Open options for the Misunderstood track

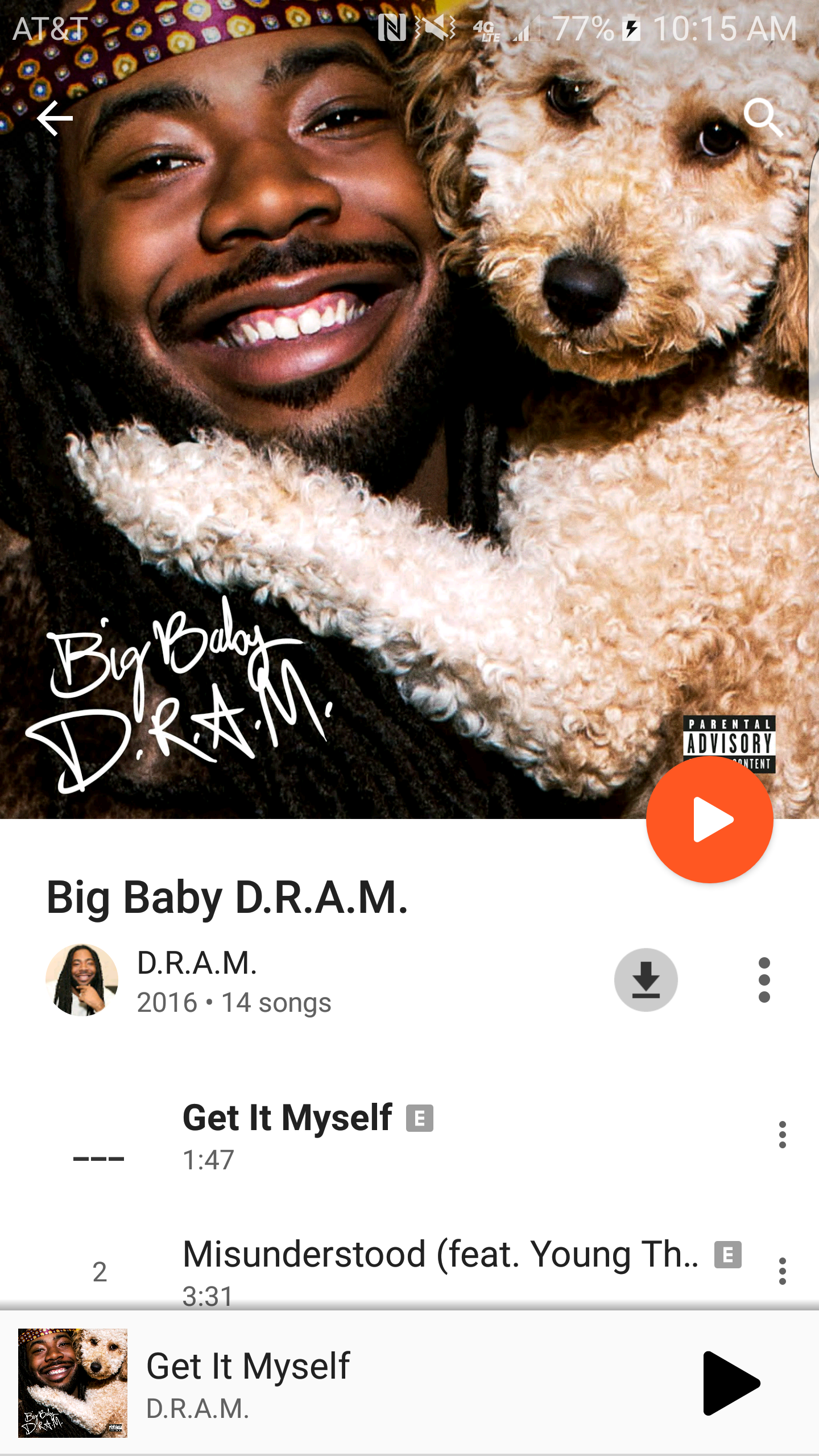point(782,1271)
